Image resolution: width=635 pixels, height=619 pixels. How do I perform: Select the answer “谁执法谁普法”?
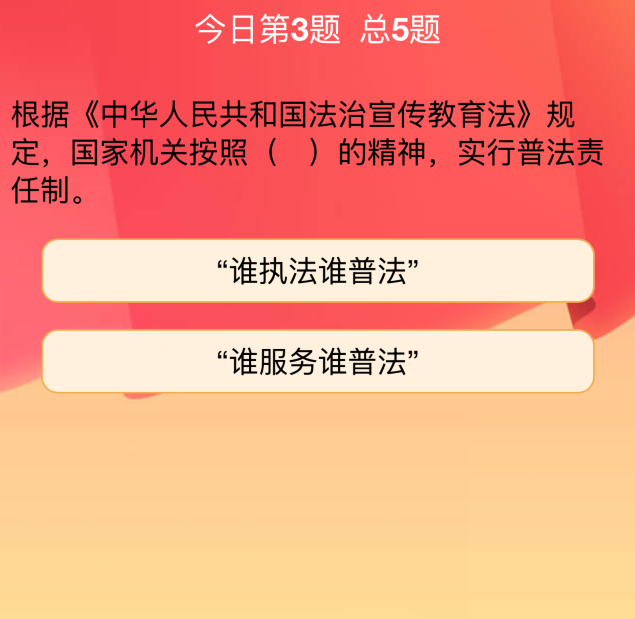pos(317,271)
